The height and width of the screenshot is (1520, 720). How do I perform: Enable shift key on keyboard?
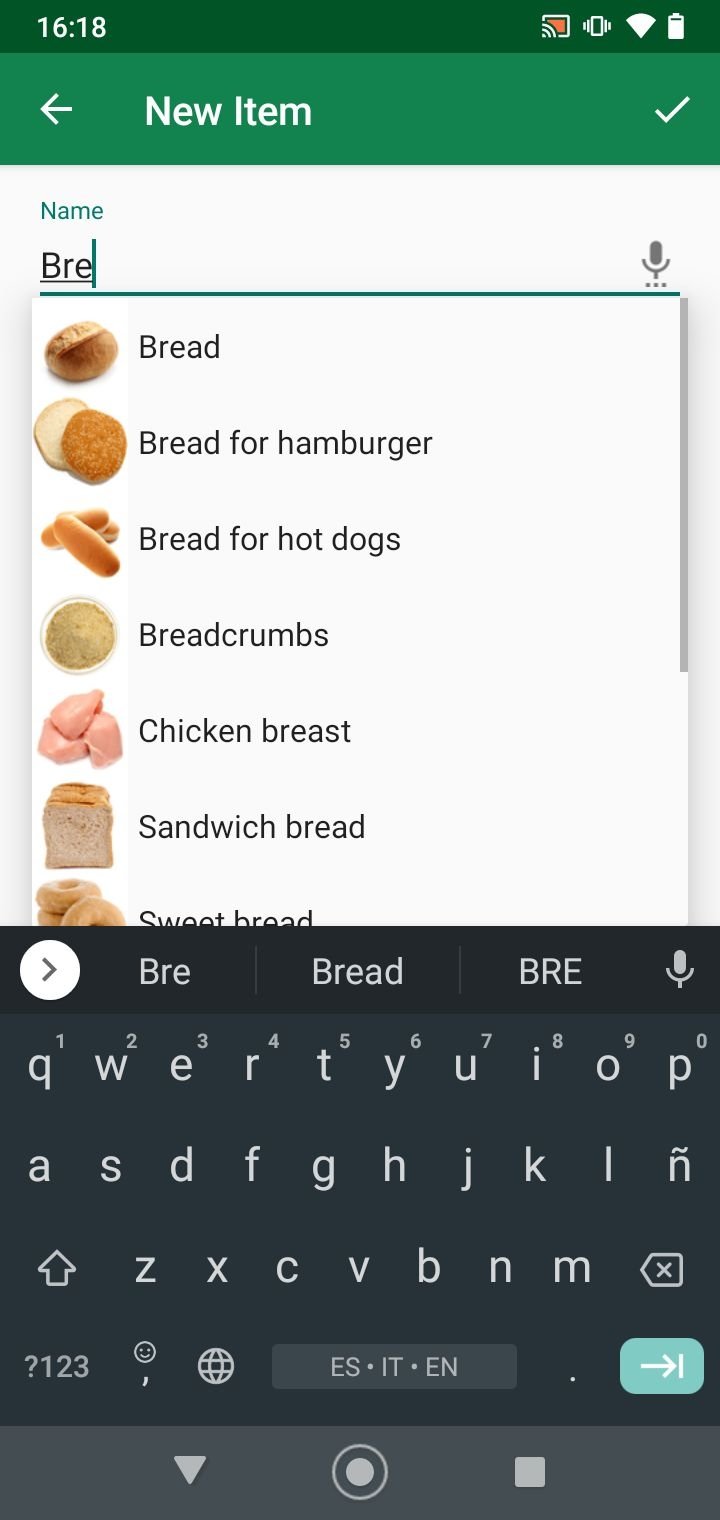(x=57, y=1269)
